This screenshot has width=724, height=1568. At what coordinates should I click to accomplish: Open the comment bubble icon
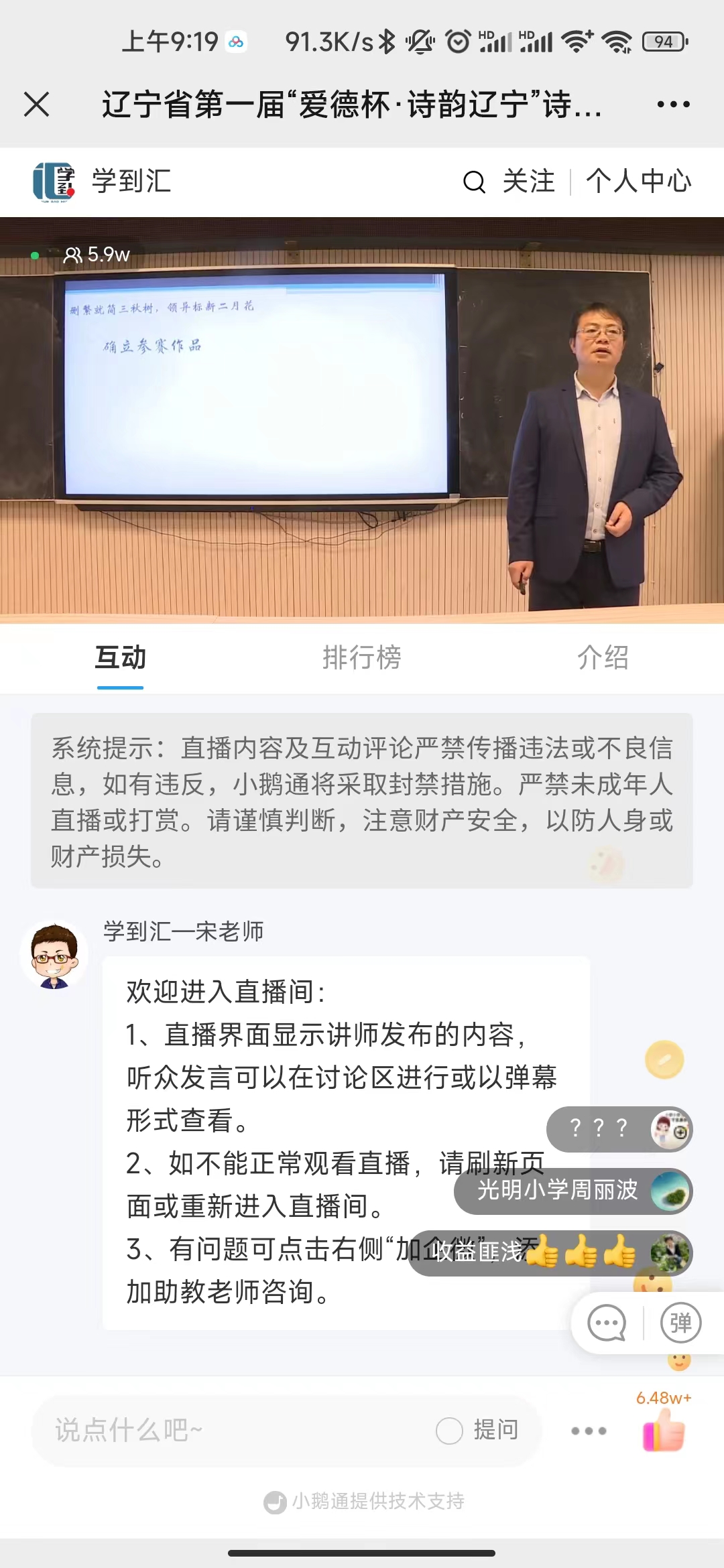607,1323
